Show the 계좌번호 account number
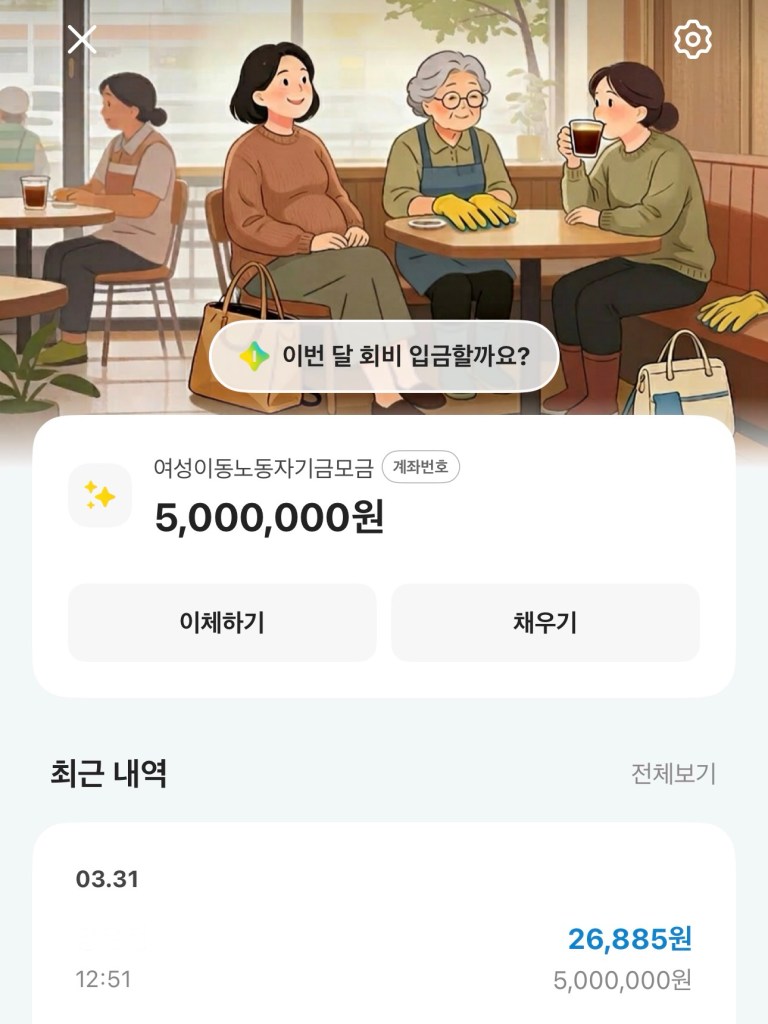The height and width of the screenshot is (1024, 768). 421,467
